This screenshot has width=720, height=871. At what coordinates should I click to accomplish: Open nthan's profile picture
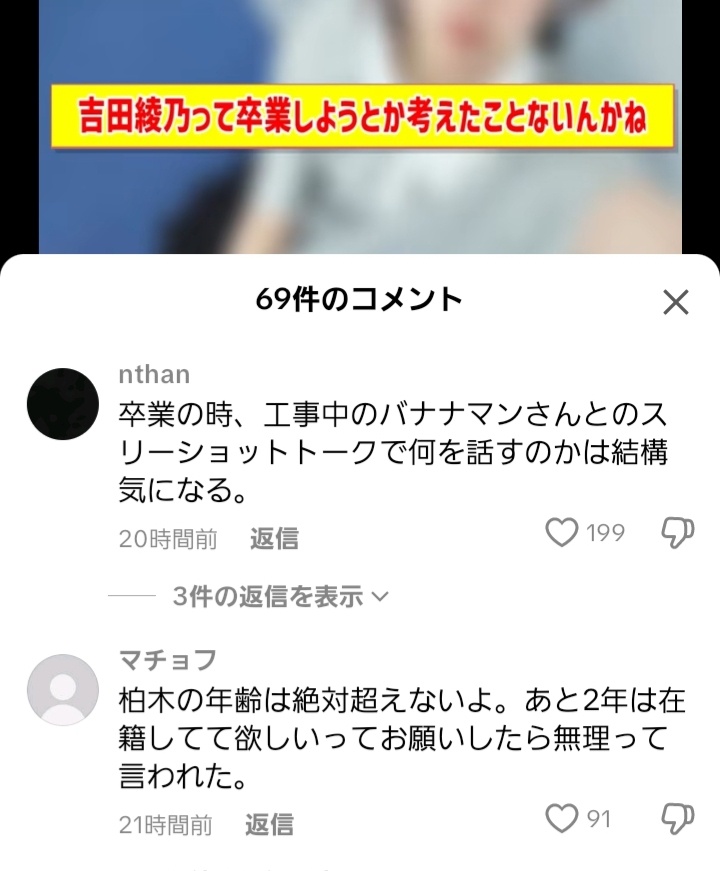[62, 404]
